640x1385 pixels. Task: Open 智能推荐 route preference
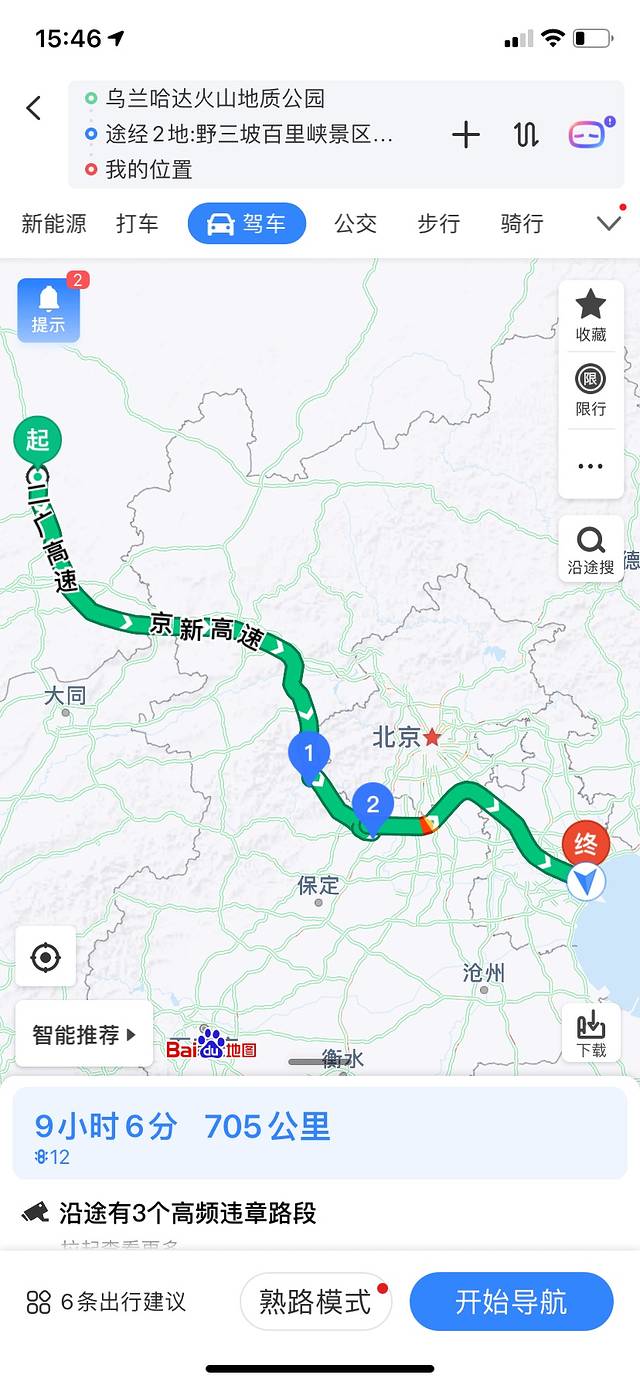click(x=84, y=1035)
